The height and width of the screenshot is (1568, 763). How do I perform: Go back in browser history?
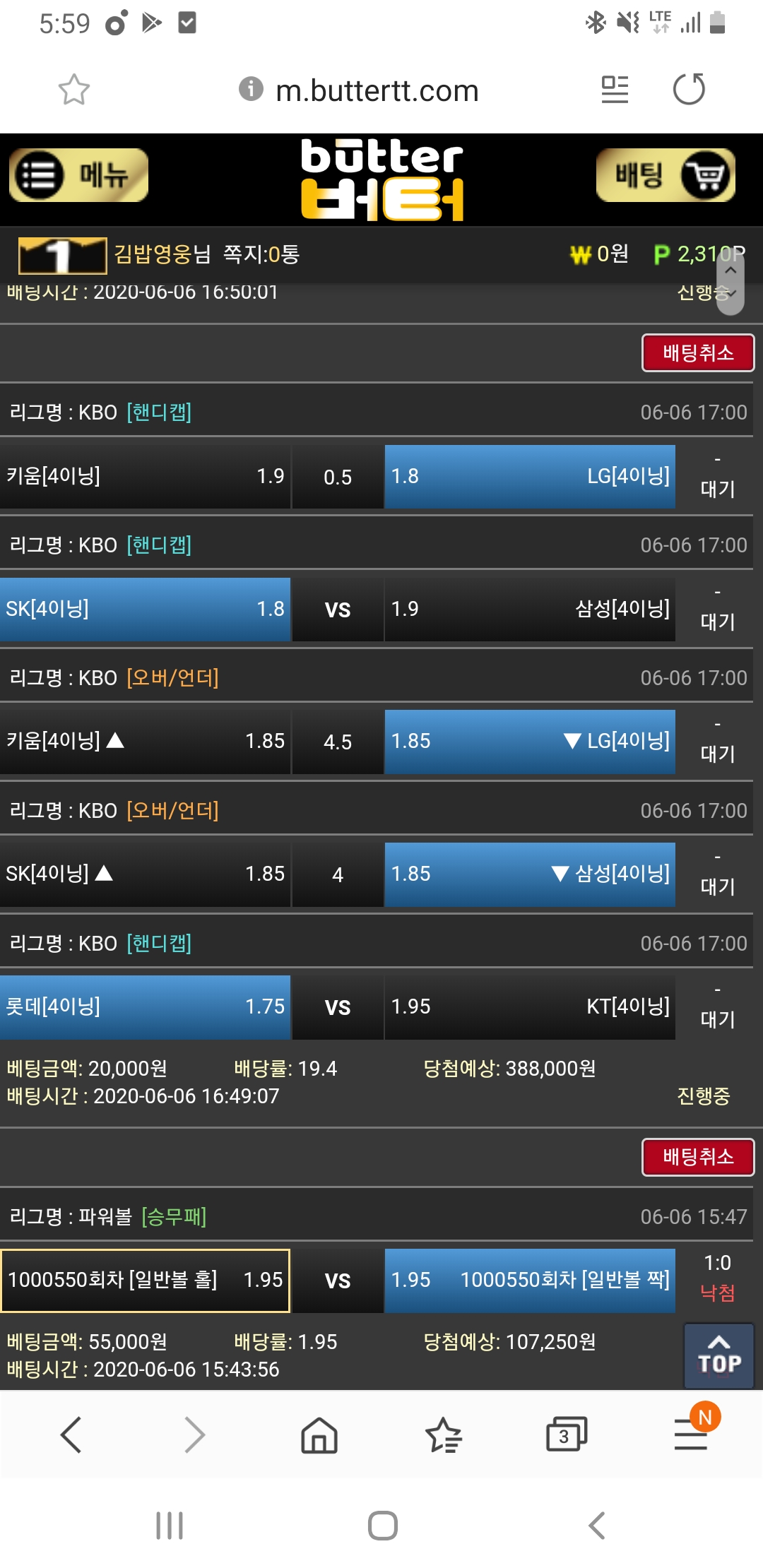71,1435
